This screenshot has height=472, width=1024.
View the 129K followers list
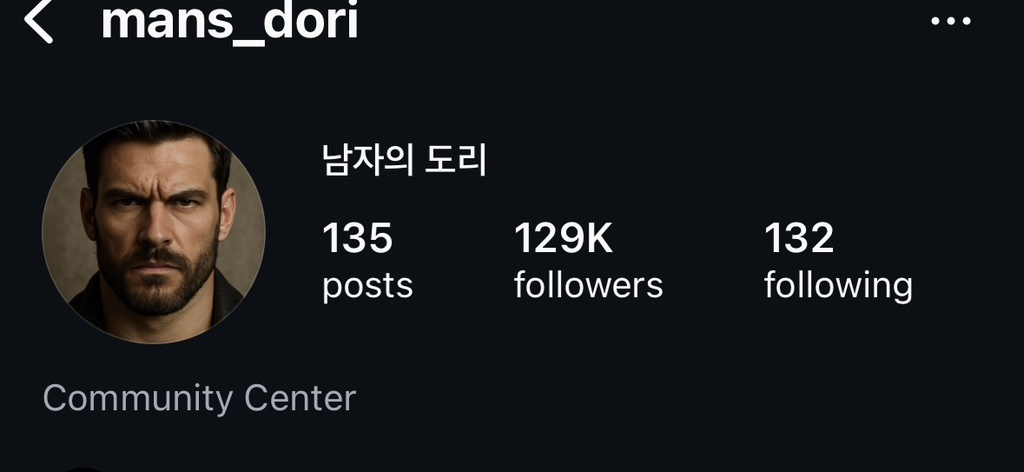[588, 262]
